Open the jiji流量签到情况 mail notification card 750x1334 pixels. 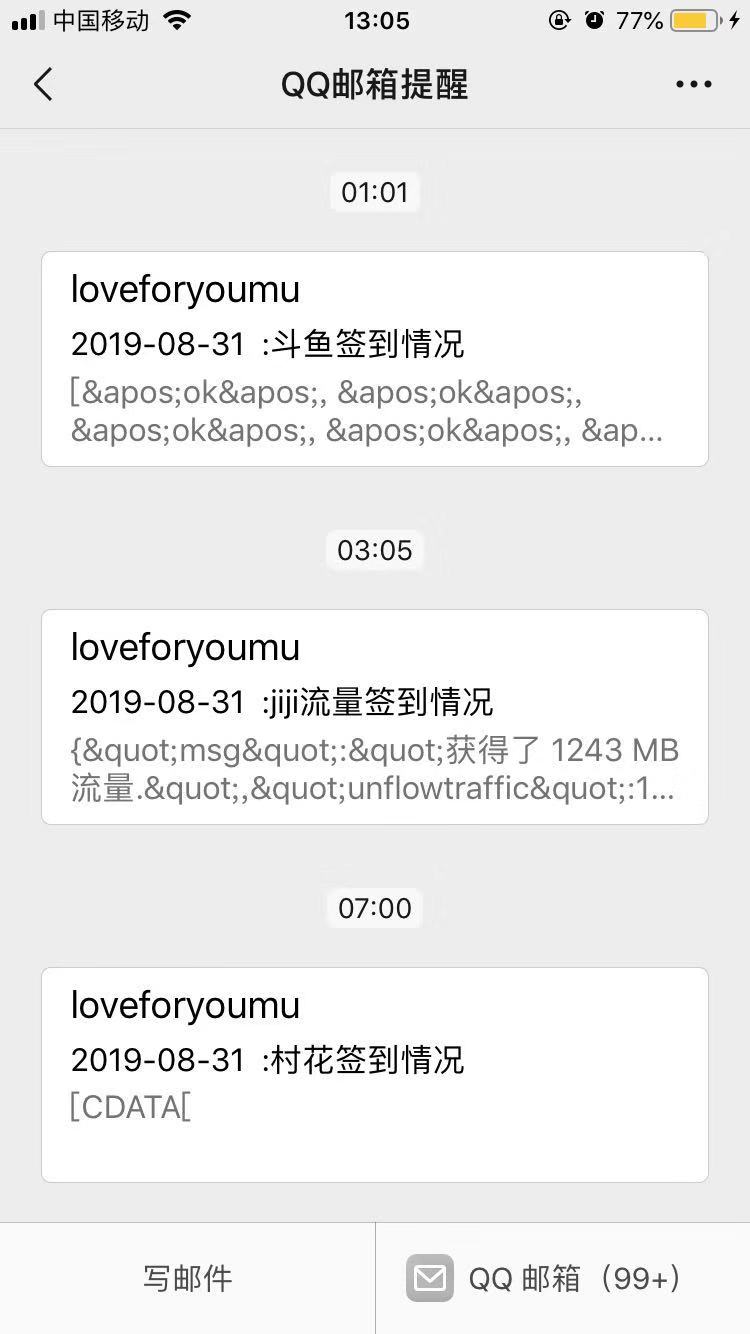pos(374,715)
